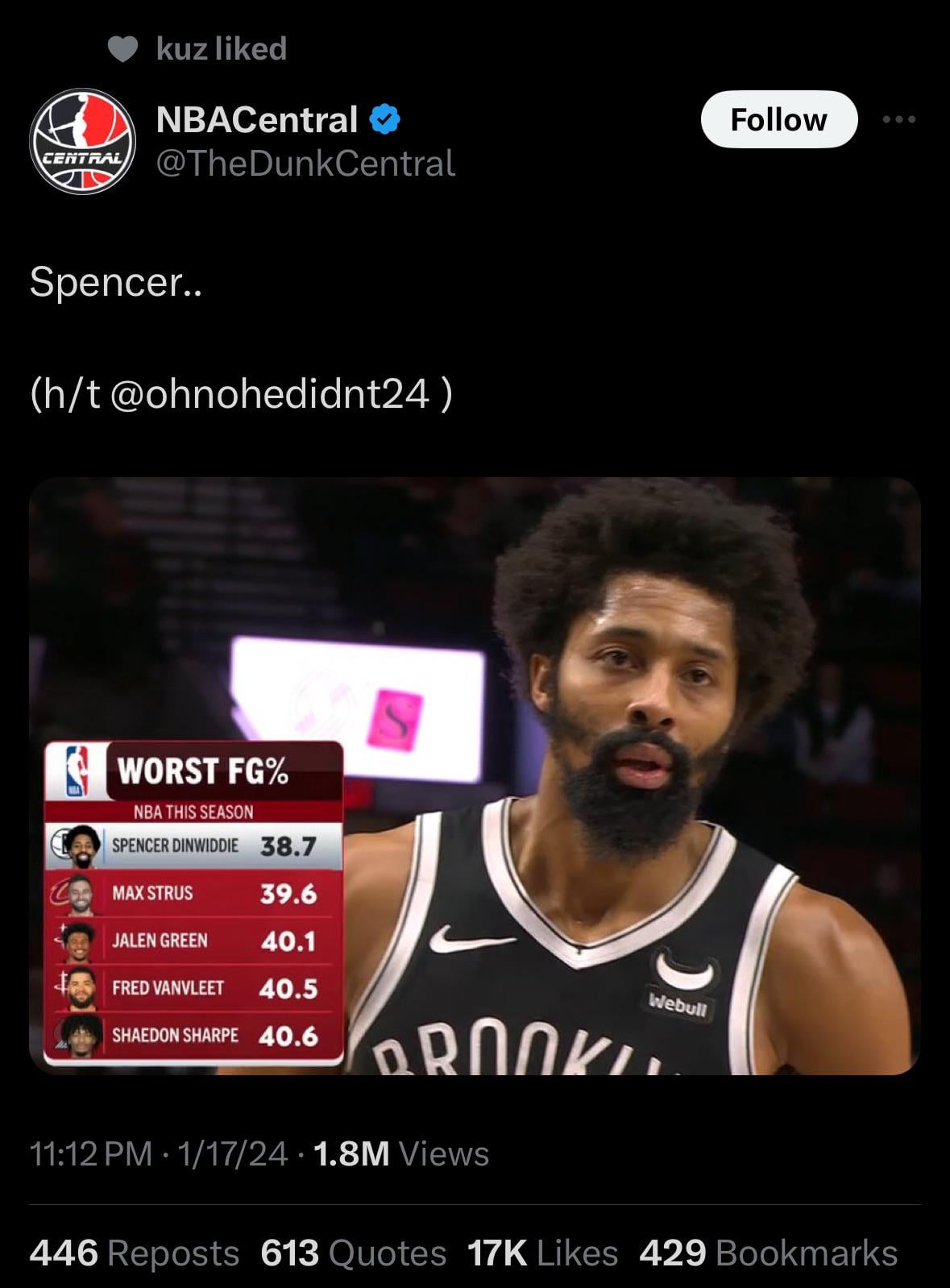Viewport: 950px width, 1288px height.
Task: Open NBACentral's profile picture
Action: 82,141
